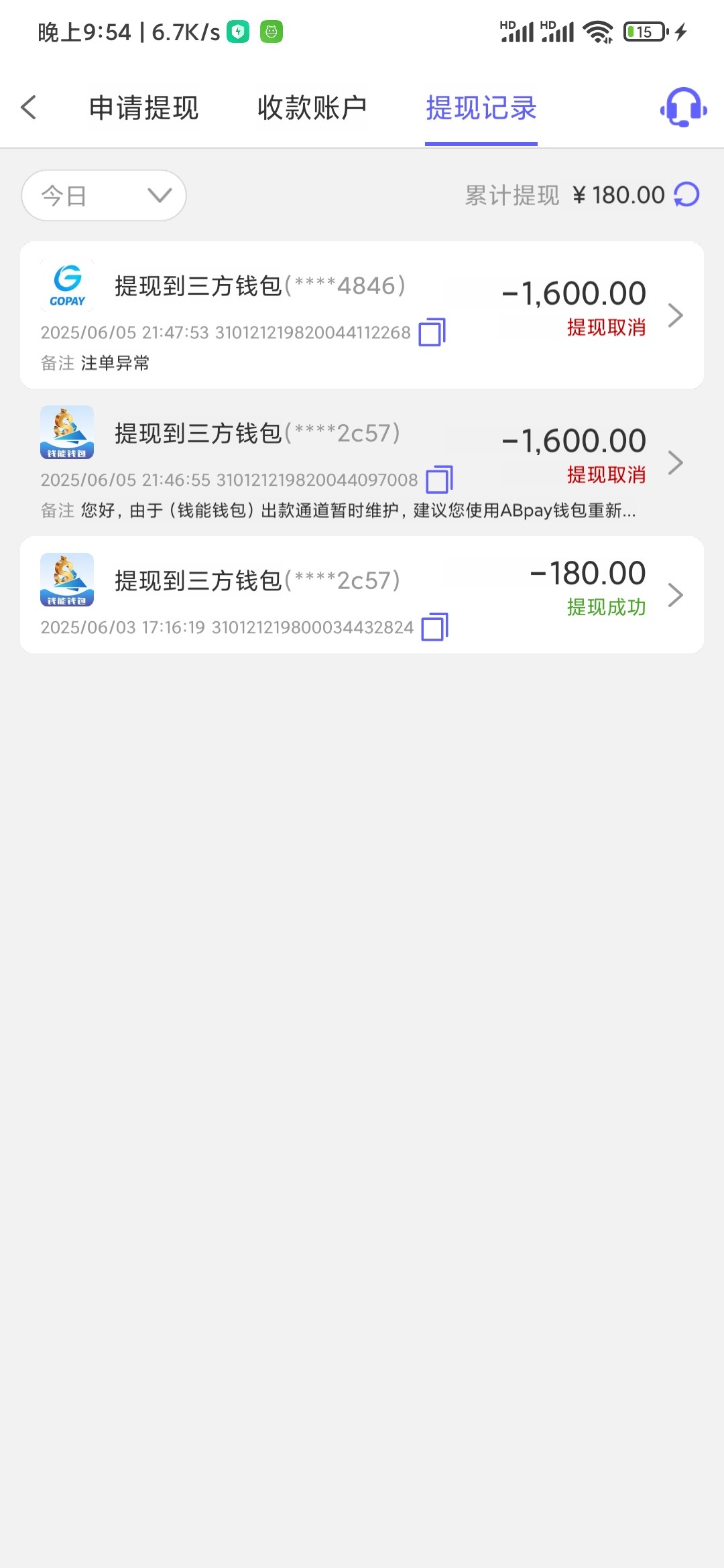View the successful -180.00 withdrawal details
724x1568 pixels.
(675, 594)
